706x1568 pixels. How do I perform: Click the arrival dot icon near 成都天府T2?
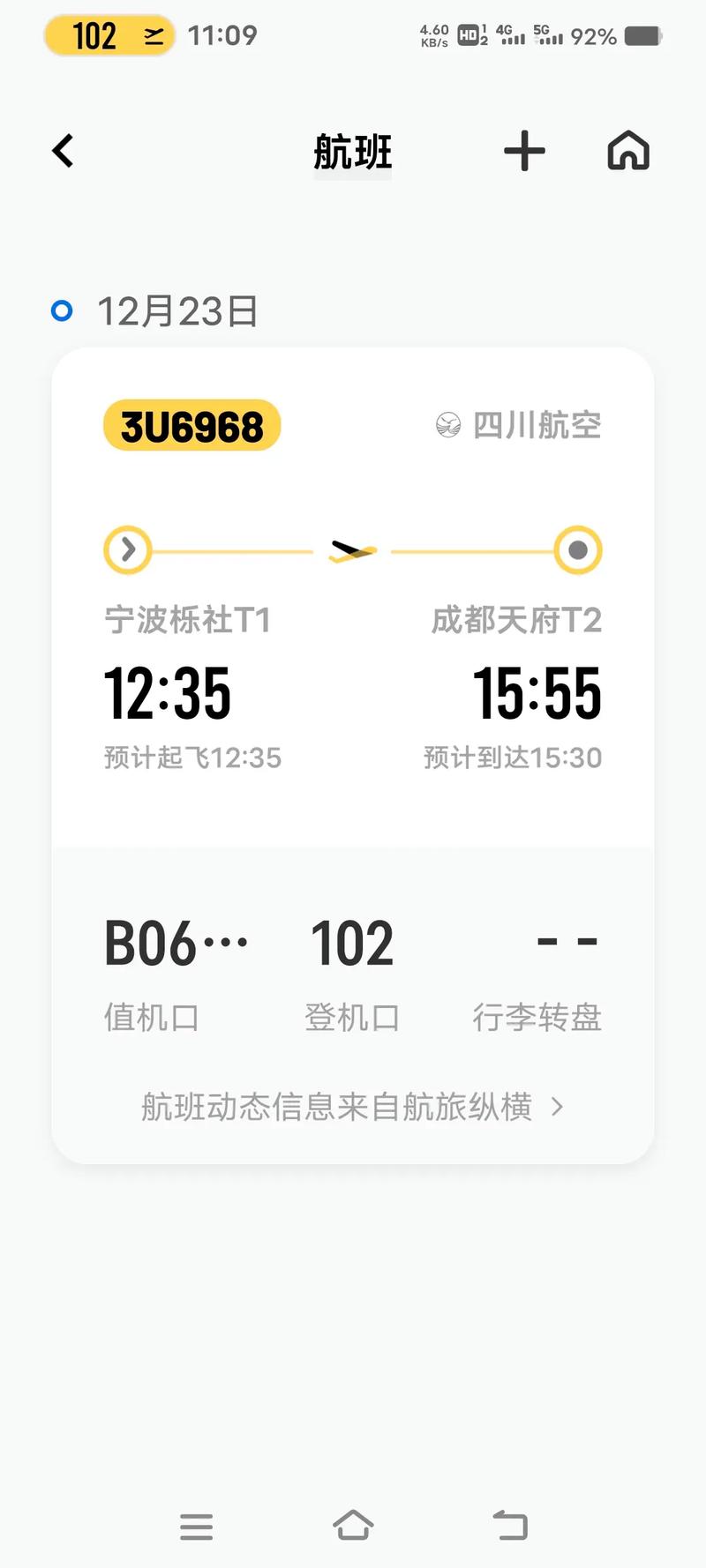(x=578, y=549)
